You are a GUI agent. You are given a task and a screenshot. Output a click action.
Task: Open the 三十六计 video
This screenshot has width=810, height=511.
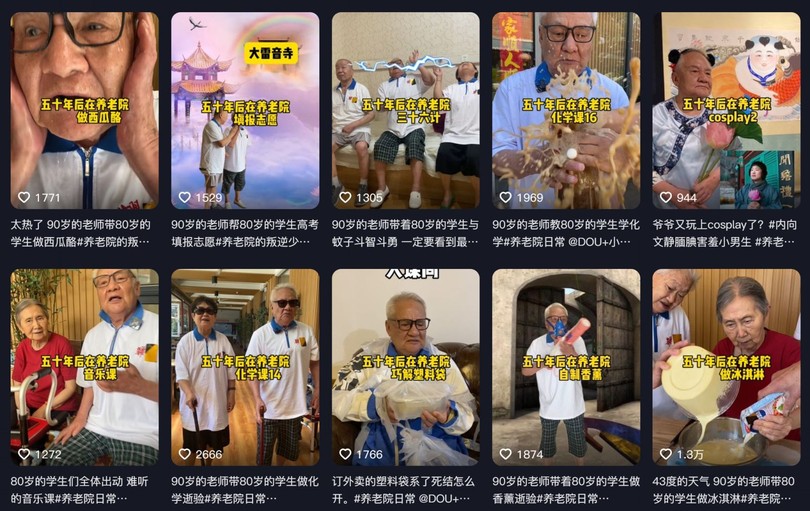click(405, 110)
